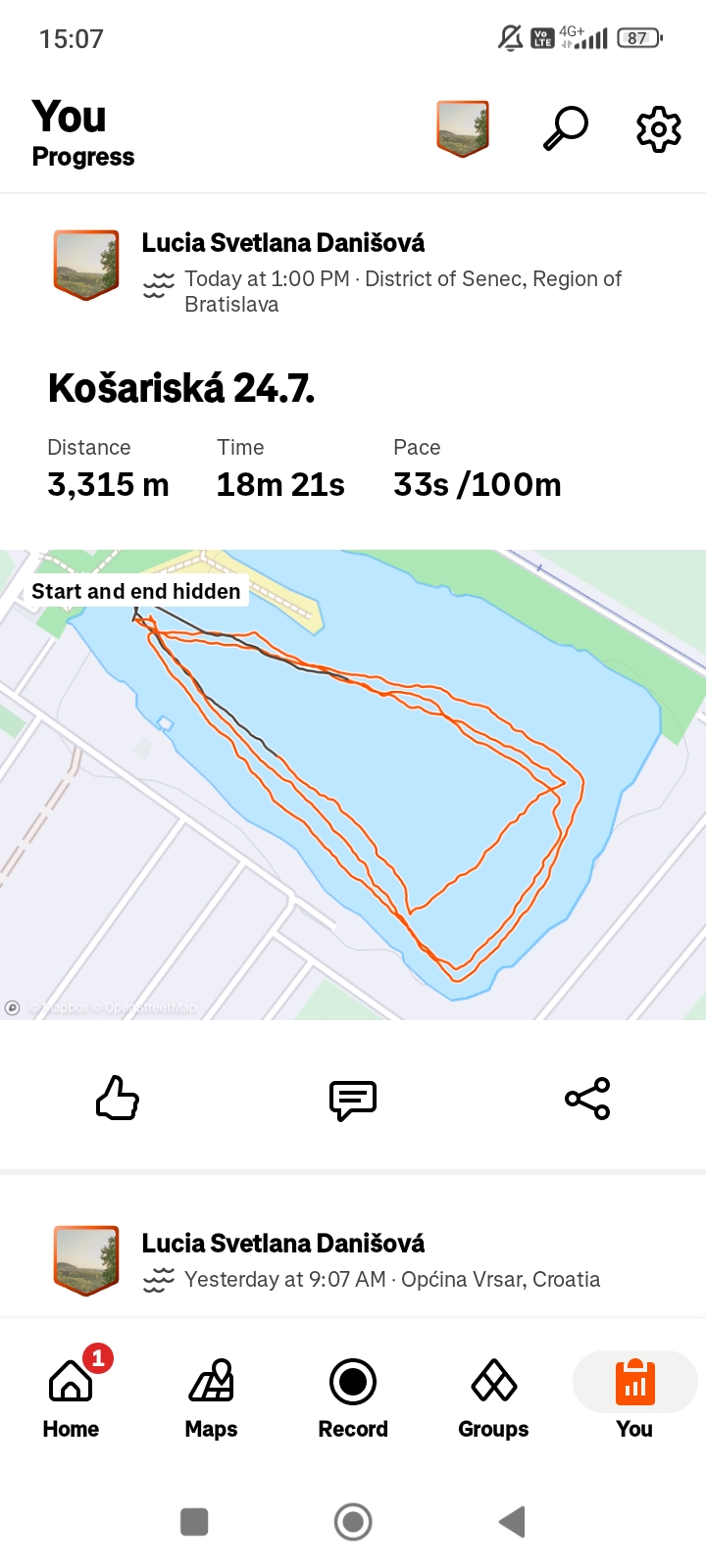Open the search magnifier icon
This screenshot has width=706, height=1568.
pyautogui.click(x=566, y=128)
